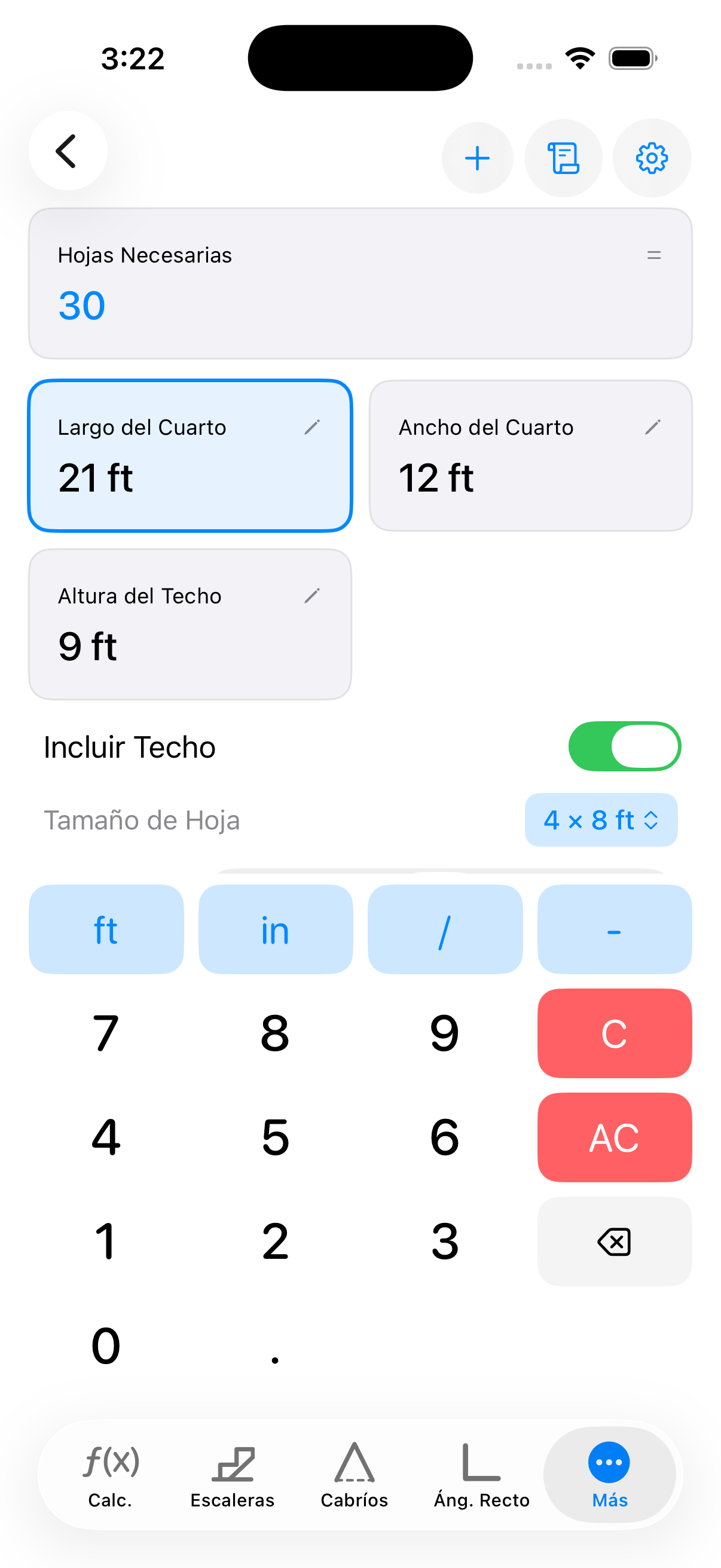Screen dimensions: 721x1568
Task: Open settings via the gear icon
Action: [651, 158]
